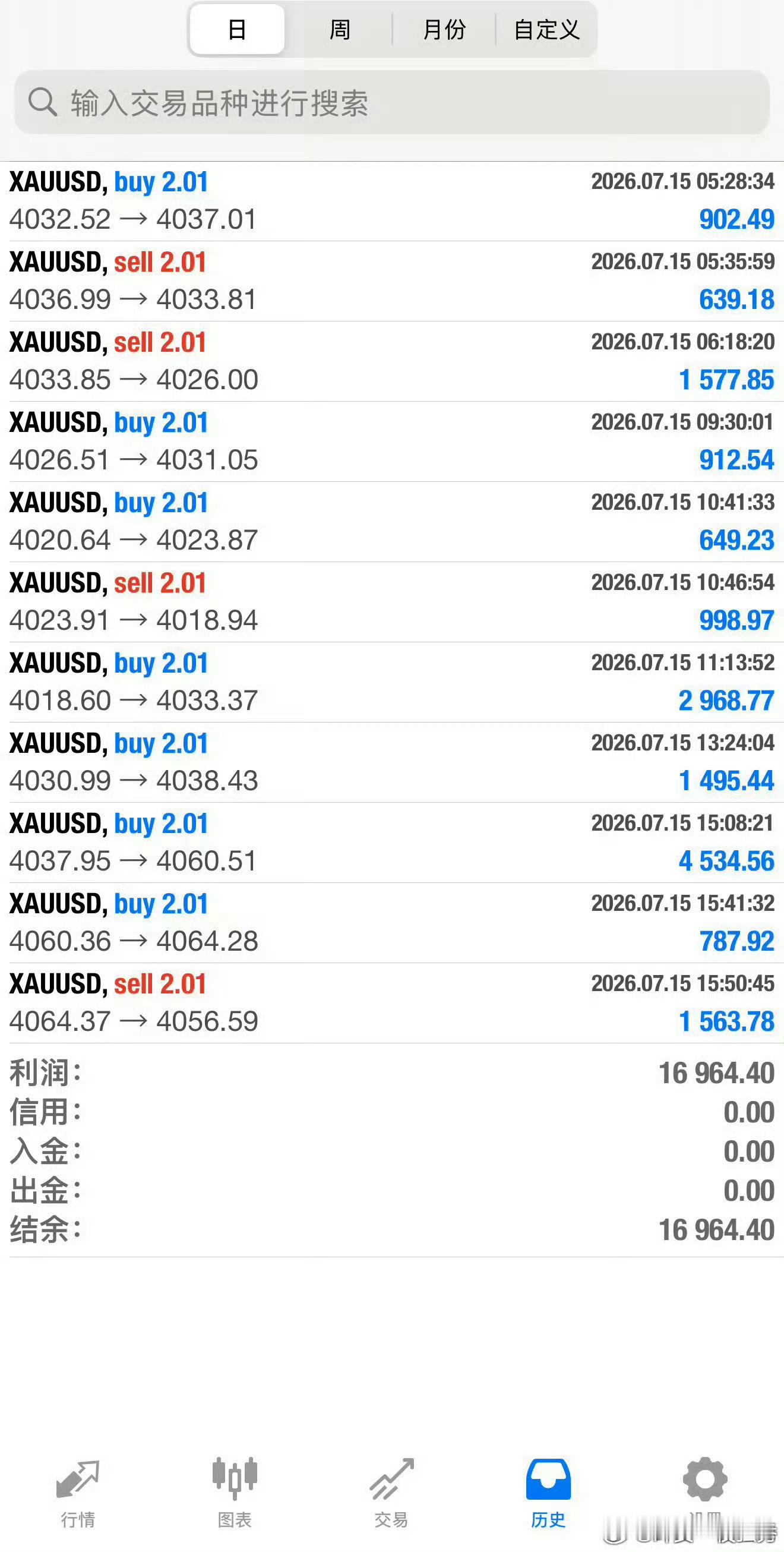View the buy trade closed at 09:30:01

(392, 441)
